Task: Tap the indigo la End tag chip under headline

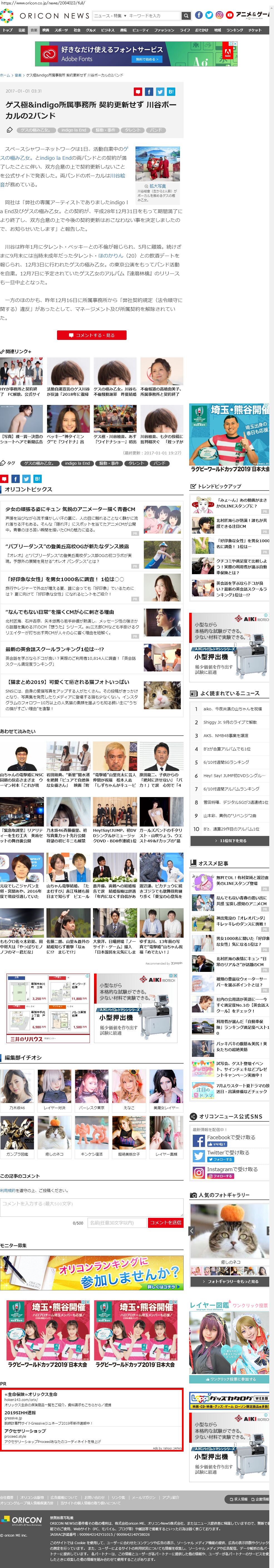Action: [x=73, y=130]
